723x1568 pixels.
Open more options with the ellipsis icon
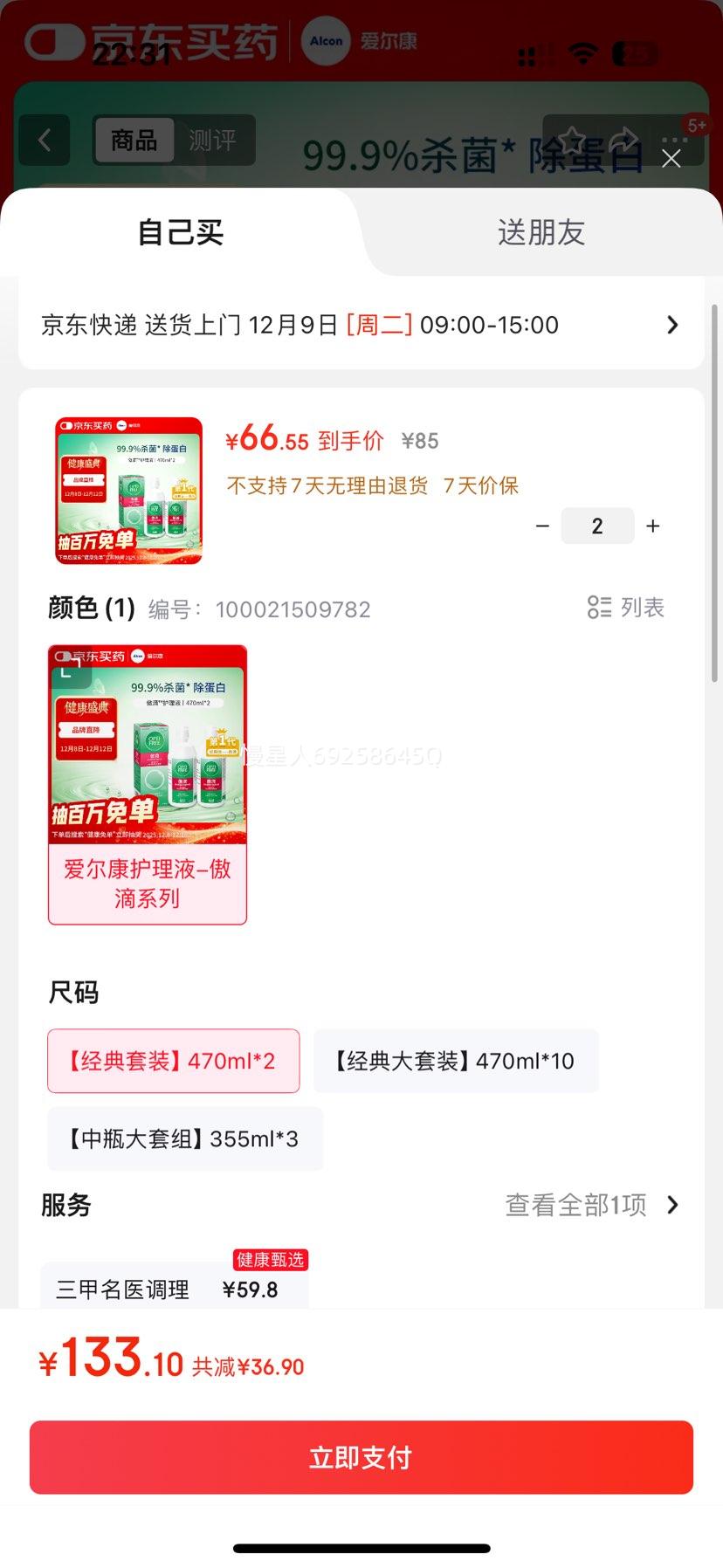(x=673, y=140)
